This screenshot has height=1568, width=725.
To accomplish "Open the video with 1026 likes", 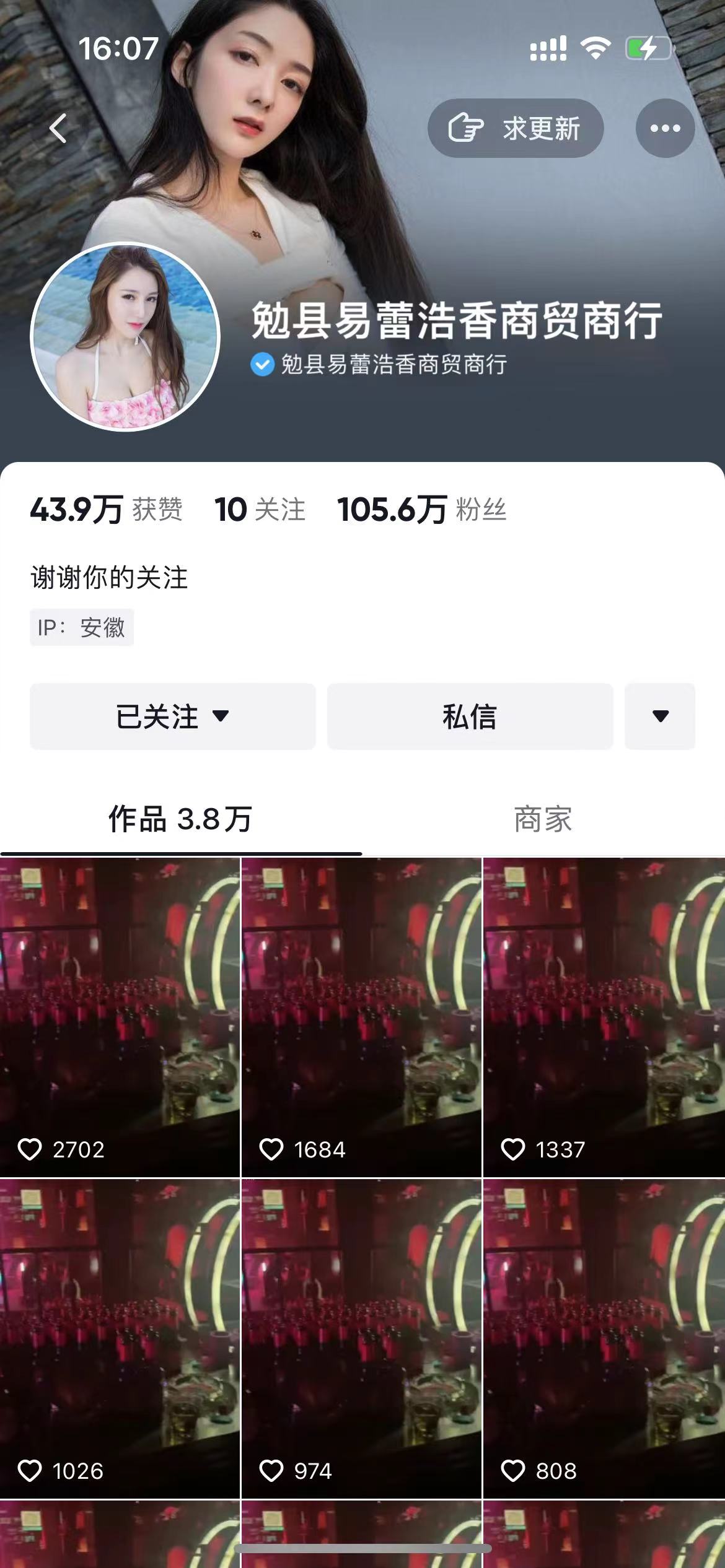I will [120, 1338].
